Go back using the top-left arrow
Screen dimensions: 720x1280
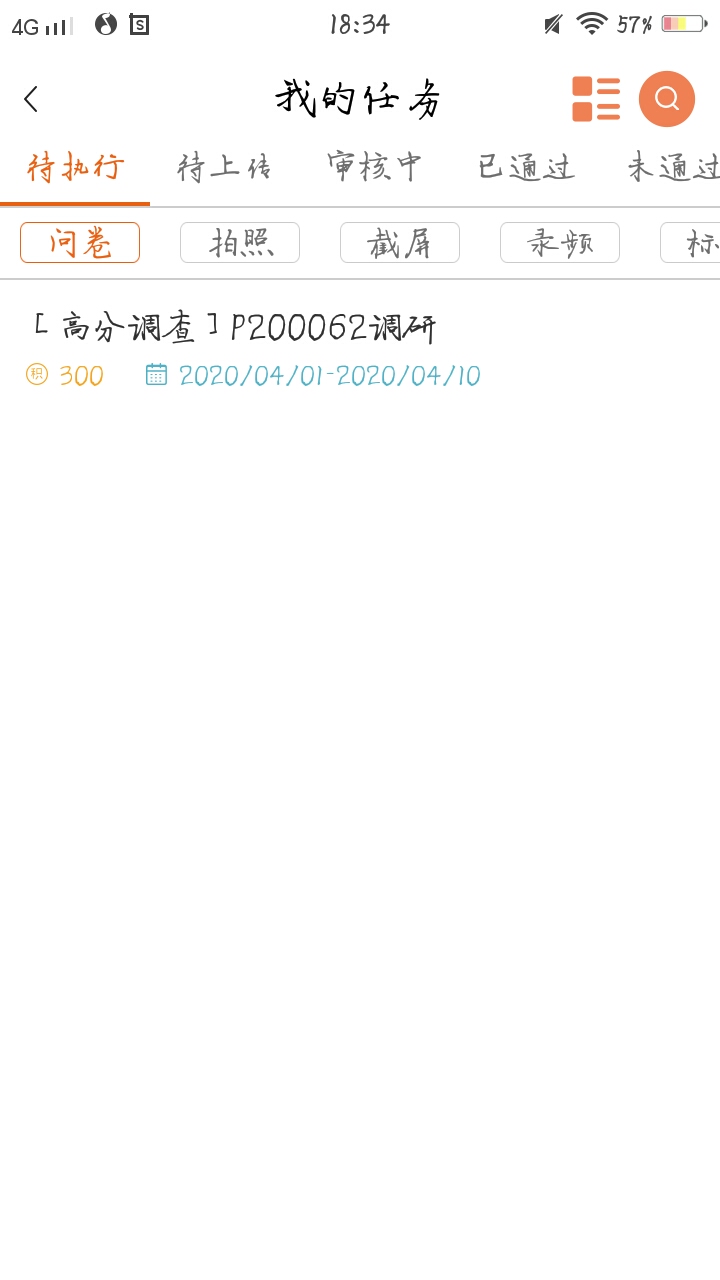coord(31,99)
